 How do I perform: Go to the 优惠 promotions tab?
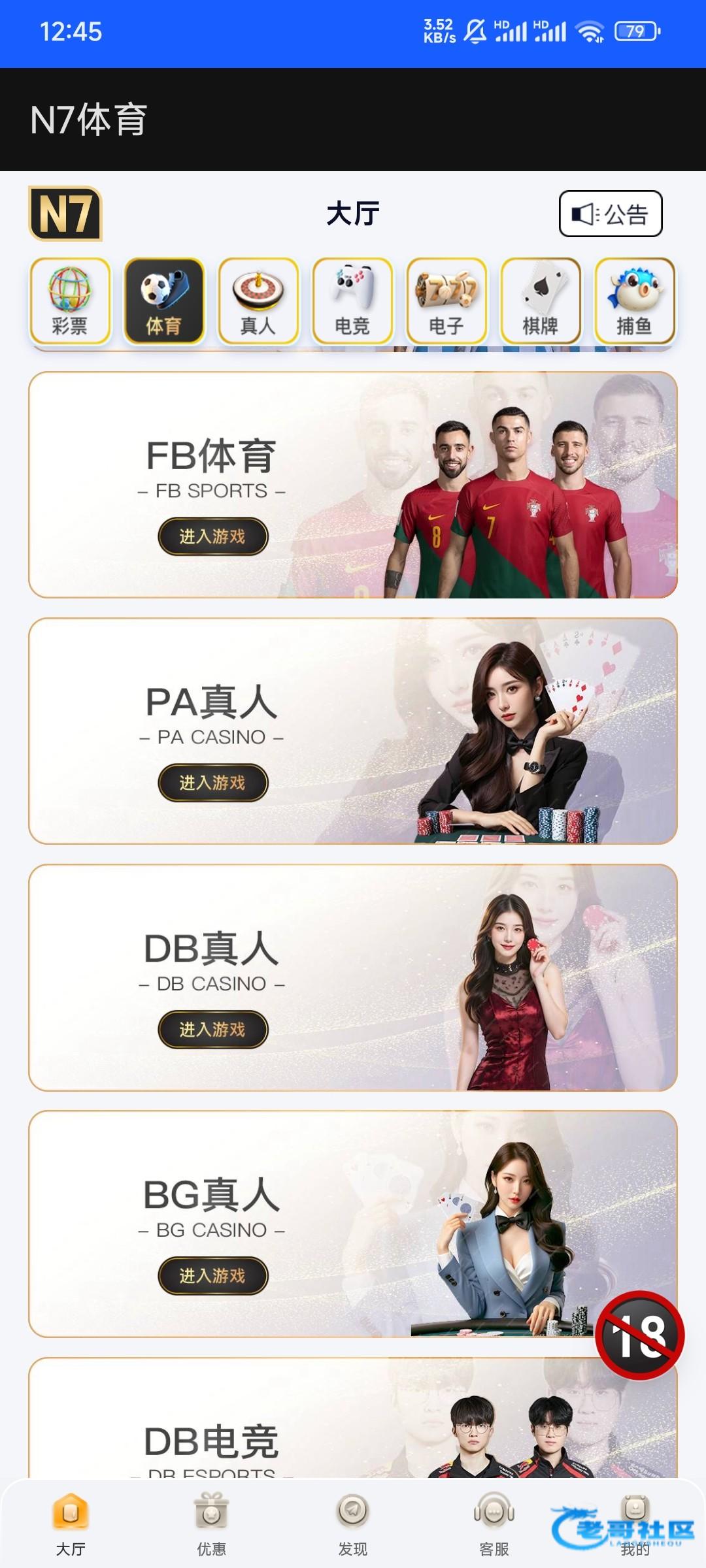click(x=212, y=1524)
